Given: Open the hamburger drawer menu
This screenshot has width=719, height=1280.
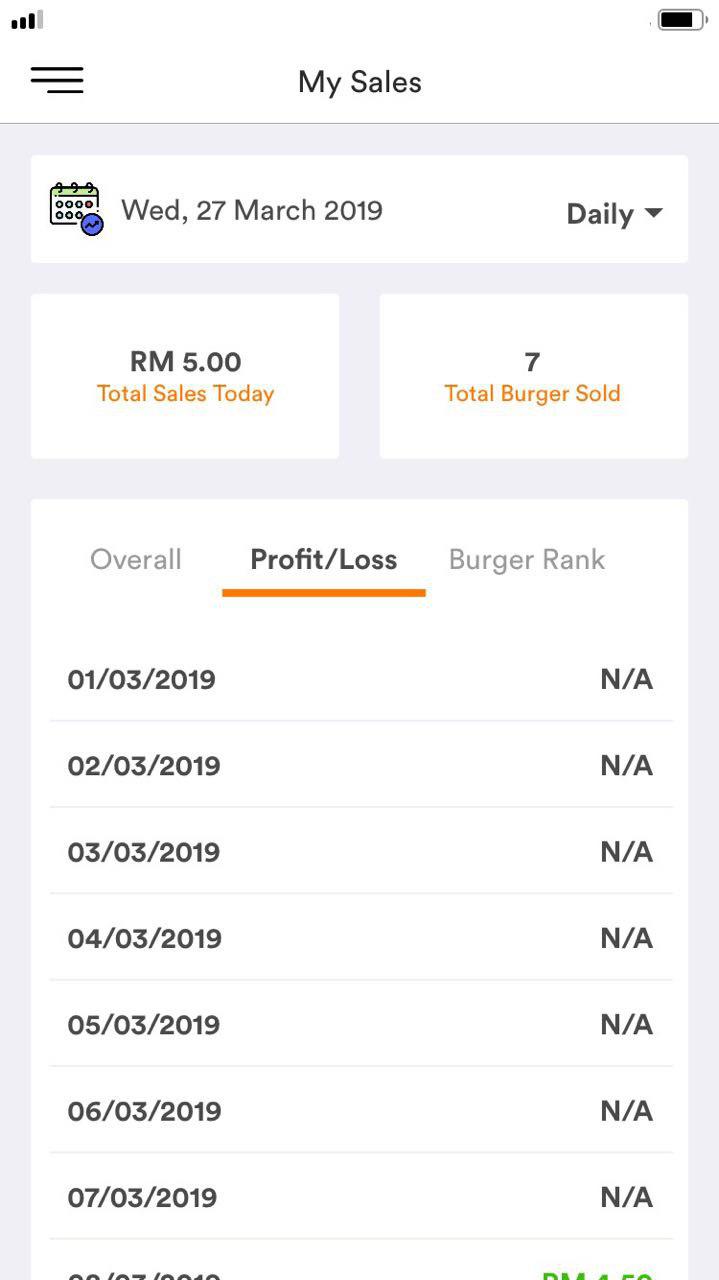Looking at the screenshot, I should 57,80.
